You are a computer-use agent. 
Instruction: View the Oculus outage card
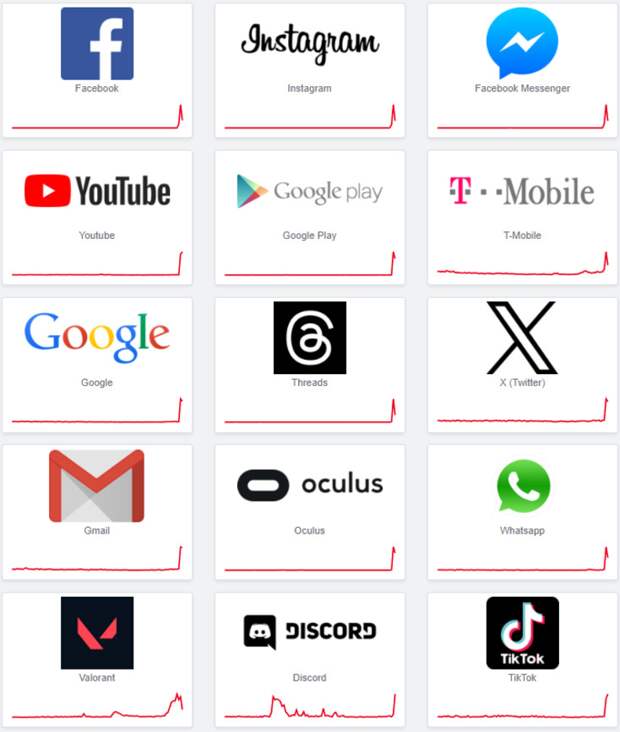click(309, 512)
